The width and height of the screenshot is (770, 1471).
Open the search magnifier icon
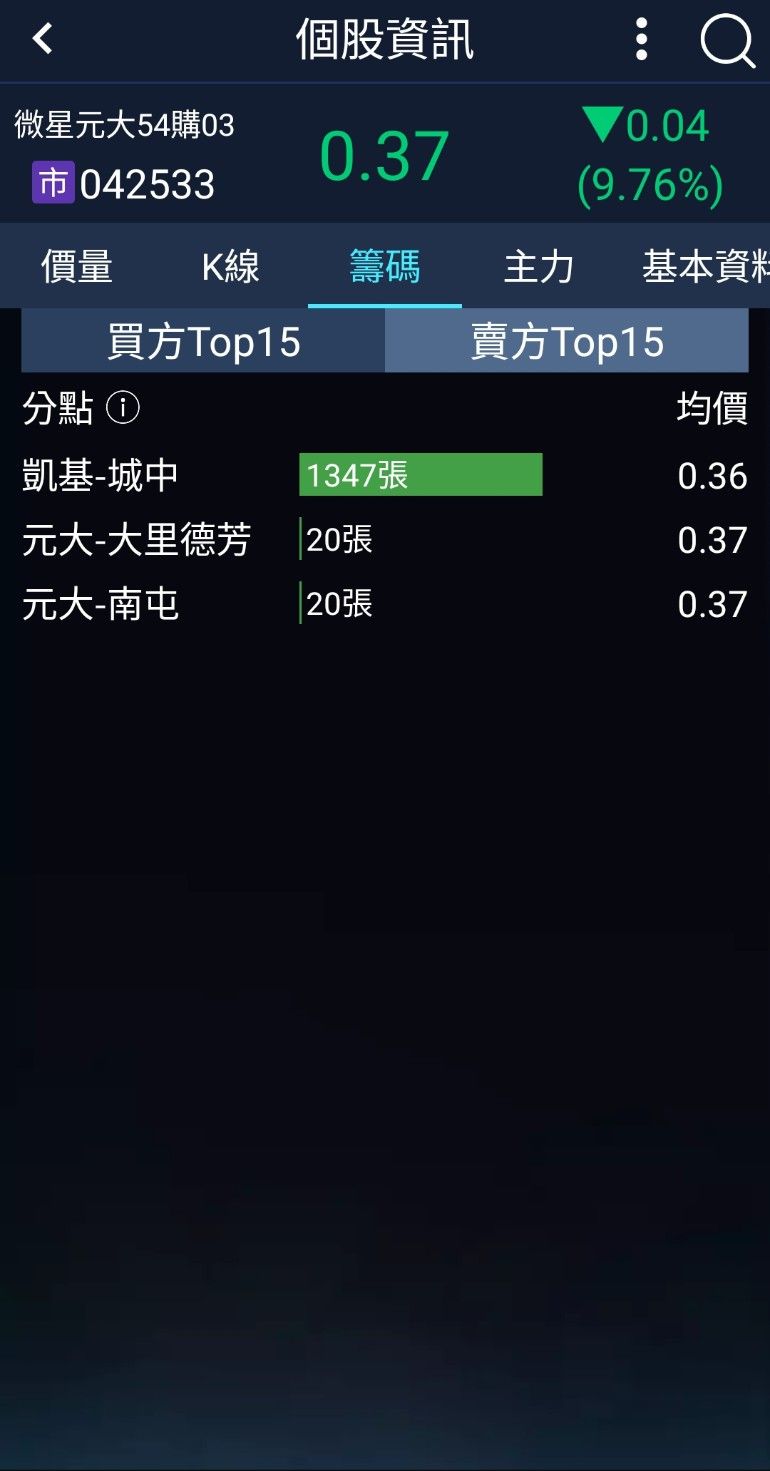tap(727, 41)
